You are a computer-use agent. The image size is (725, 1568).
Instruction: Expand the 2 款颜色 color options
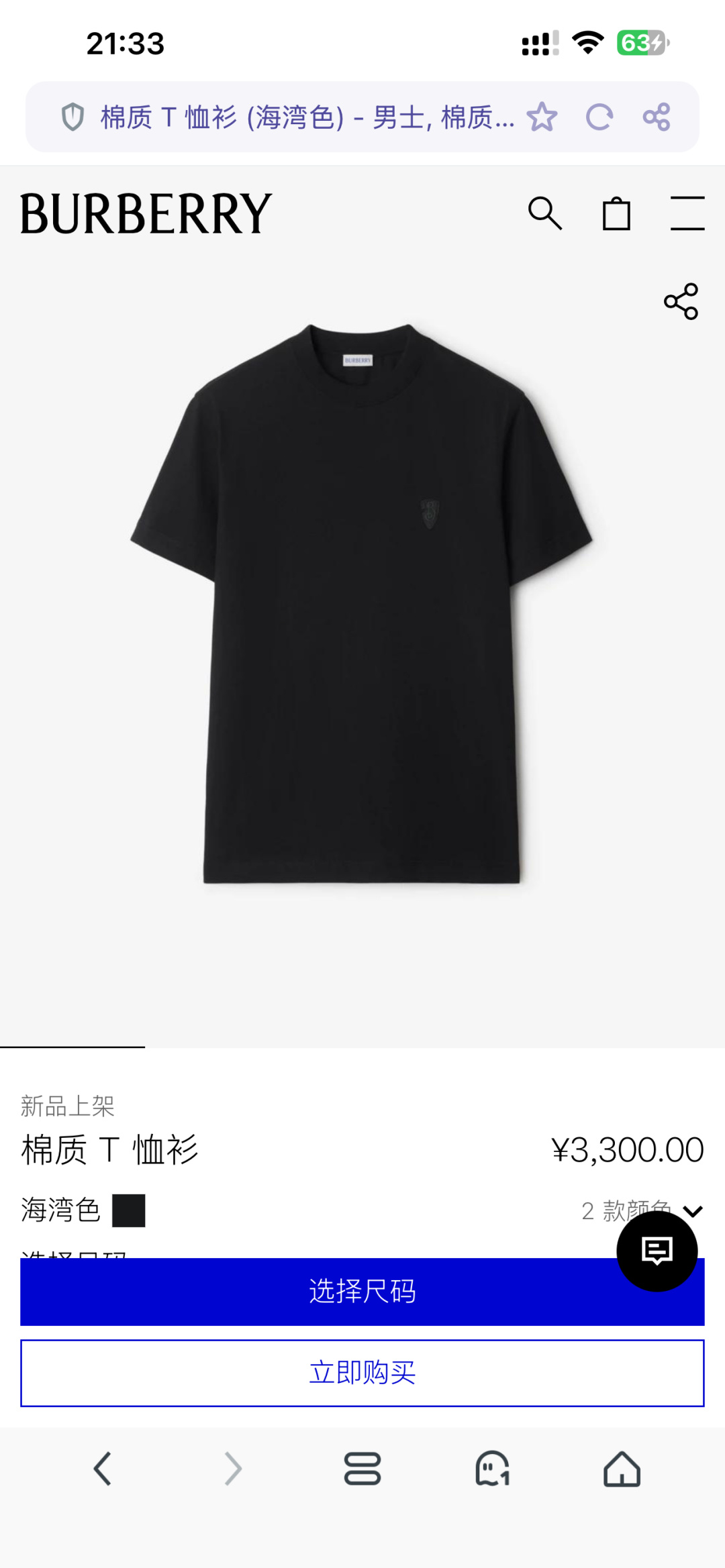click(x=692, y=1211)
